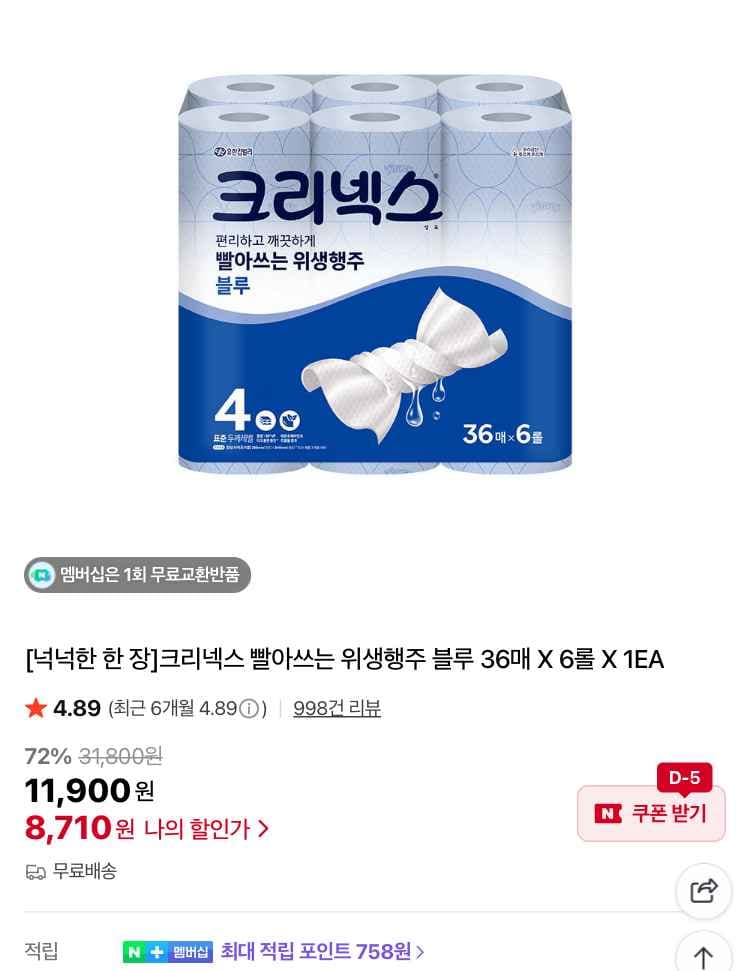Click the membership badge circle icon
This screenshot has height=971, width=750.
(x=41, y=574)
